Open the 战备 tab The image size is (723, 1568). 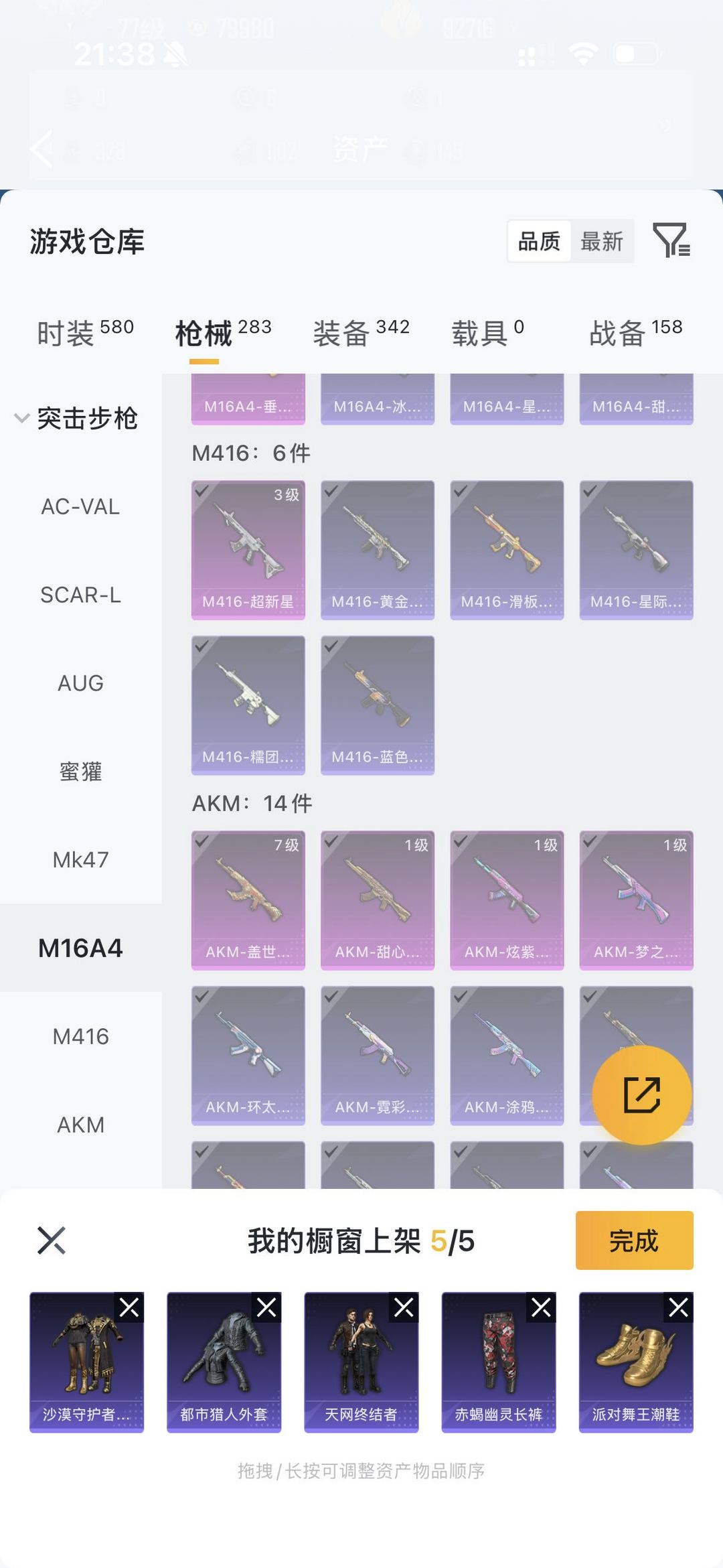tap(635, 333)
